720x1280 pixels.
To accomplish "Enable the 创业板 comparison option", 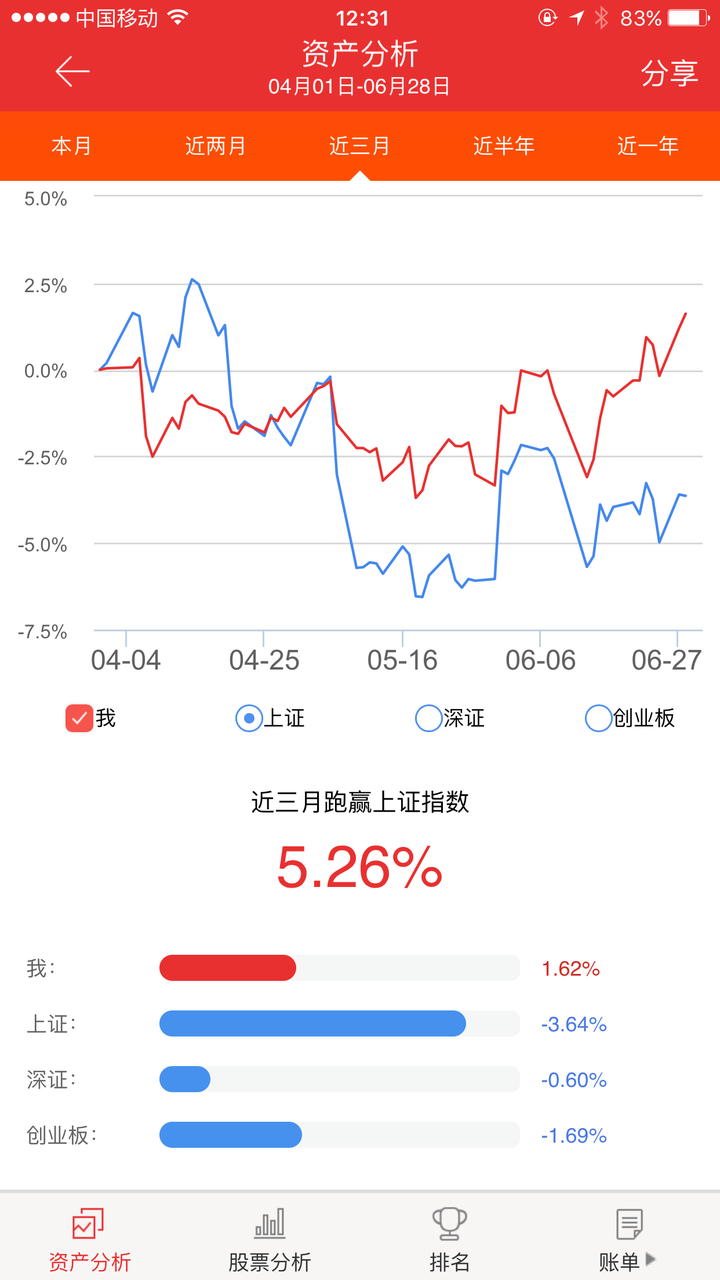I will pyautogui.click(x=597, y=718).
